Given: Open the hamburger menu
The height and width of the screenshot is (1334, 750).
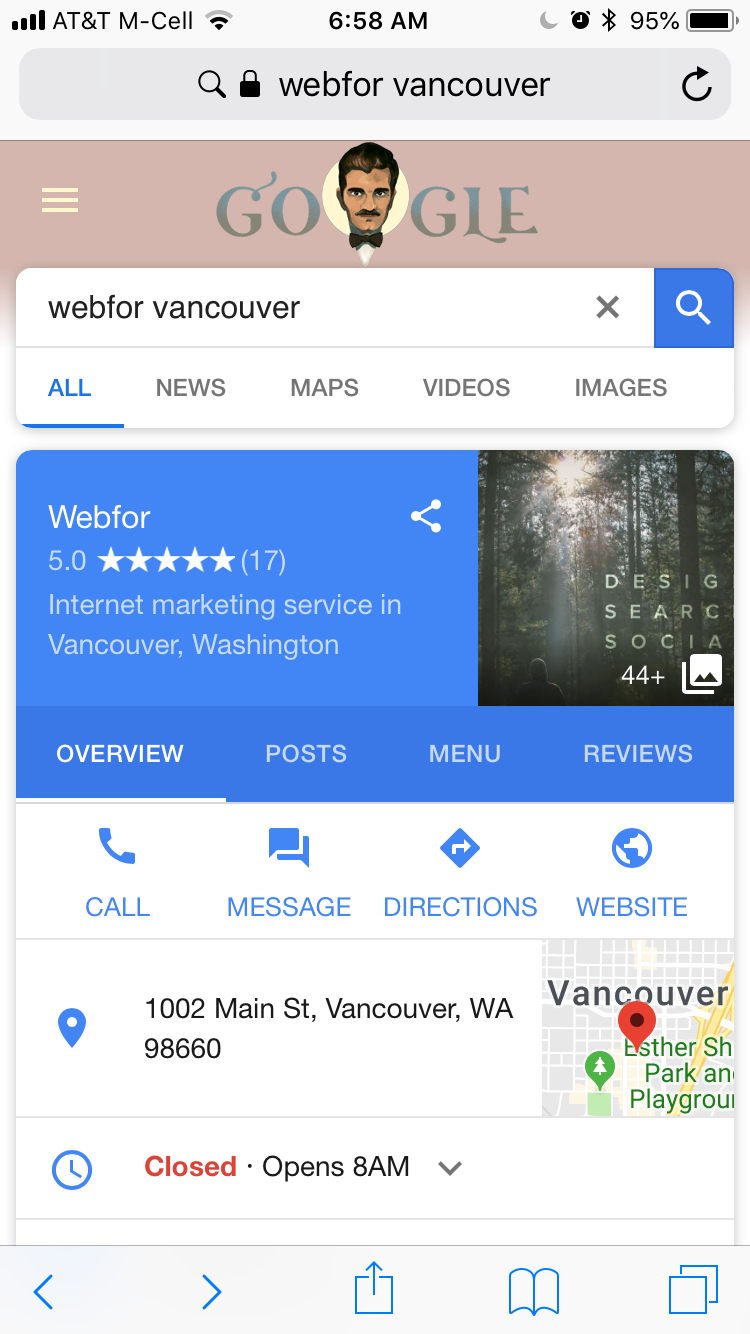Looking at the screenshot, I should [x=60, y=201].
